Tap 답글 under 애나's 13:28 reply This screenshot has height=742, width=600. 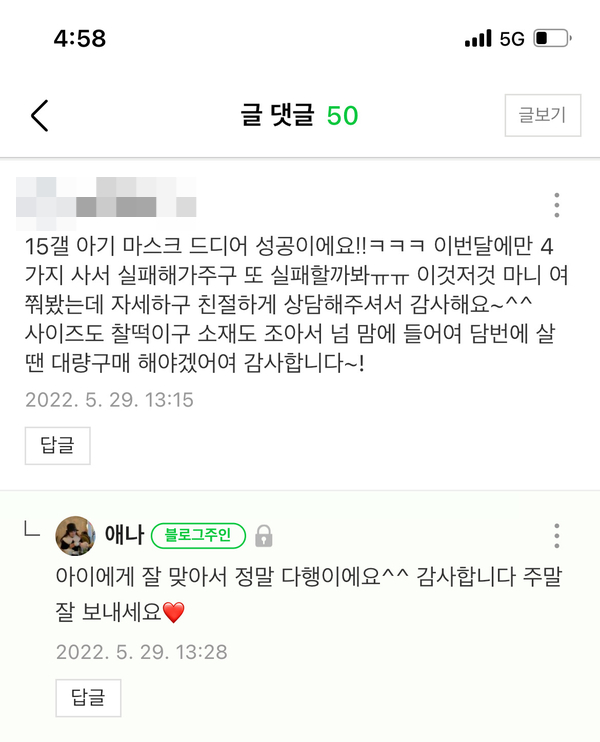[87, 698]
